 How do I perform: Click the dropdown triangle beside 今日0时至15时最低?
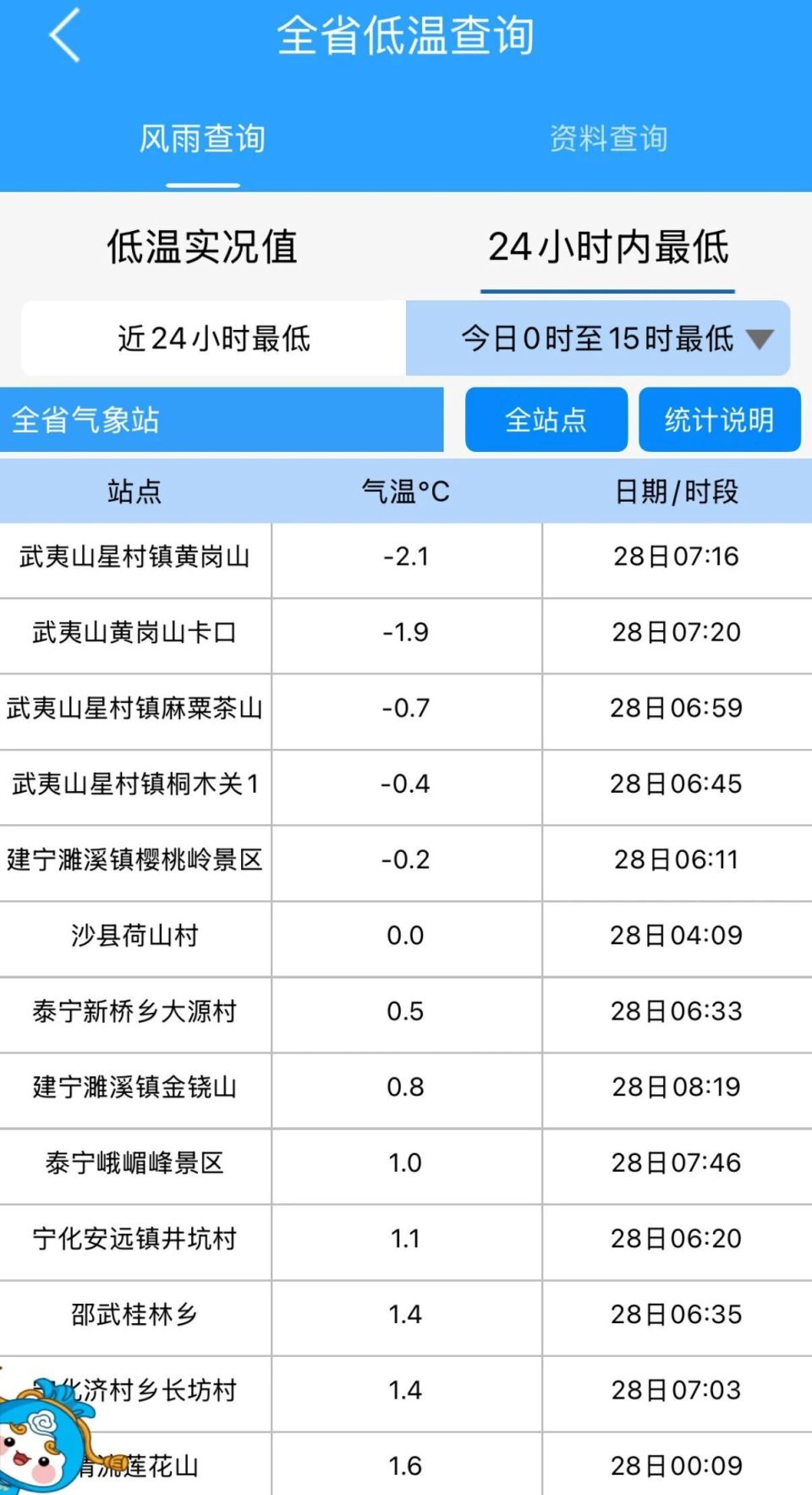[x=760, y=337]
